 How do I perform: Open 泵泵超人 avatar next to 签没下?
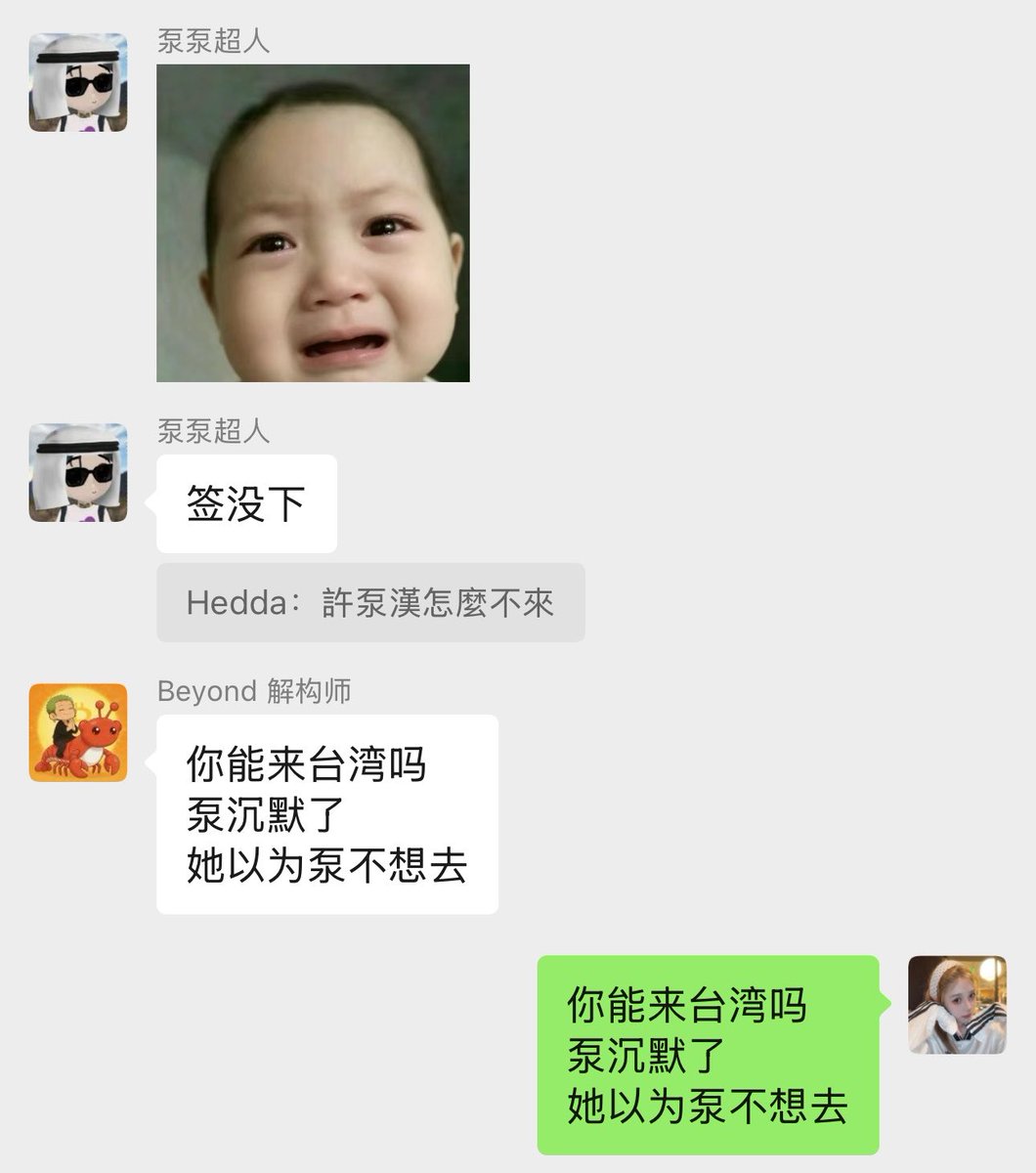[x=78, y=472]
